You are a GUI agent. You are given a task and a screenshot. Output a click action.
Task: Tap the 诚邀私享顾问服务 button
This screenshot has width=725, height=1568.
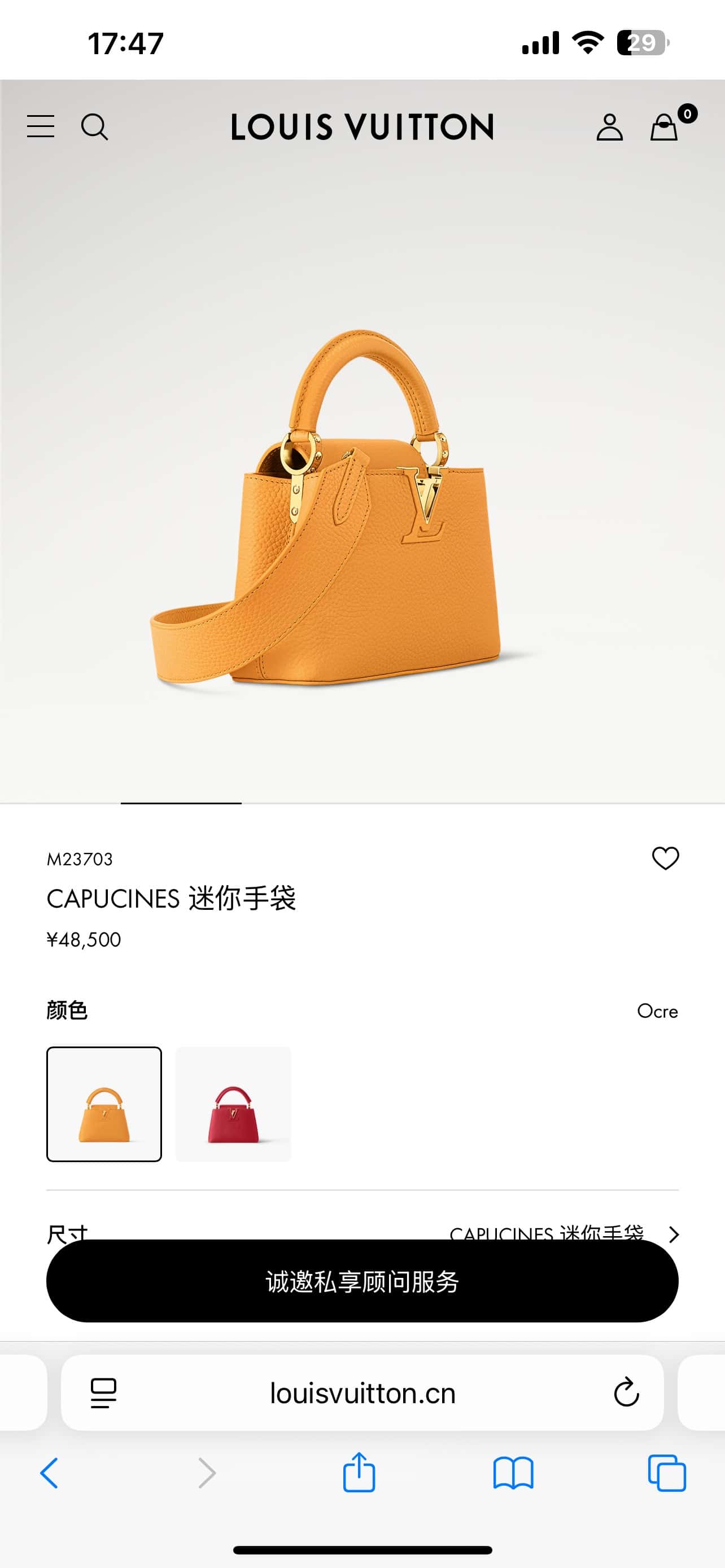(362, 1281)
